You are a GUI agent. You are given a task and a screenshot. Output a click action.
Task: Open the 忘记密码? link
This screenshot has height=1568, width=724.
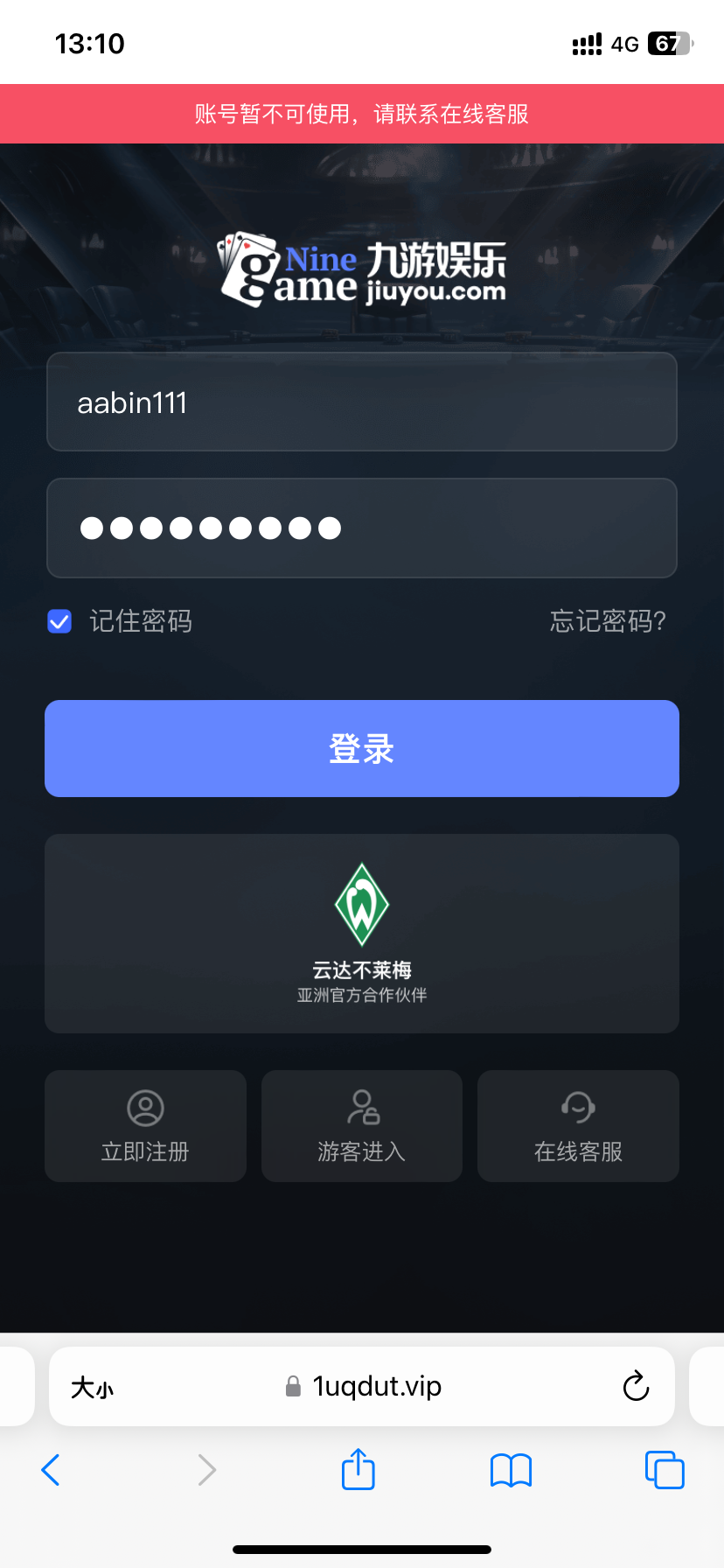point(608,622)
